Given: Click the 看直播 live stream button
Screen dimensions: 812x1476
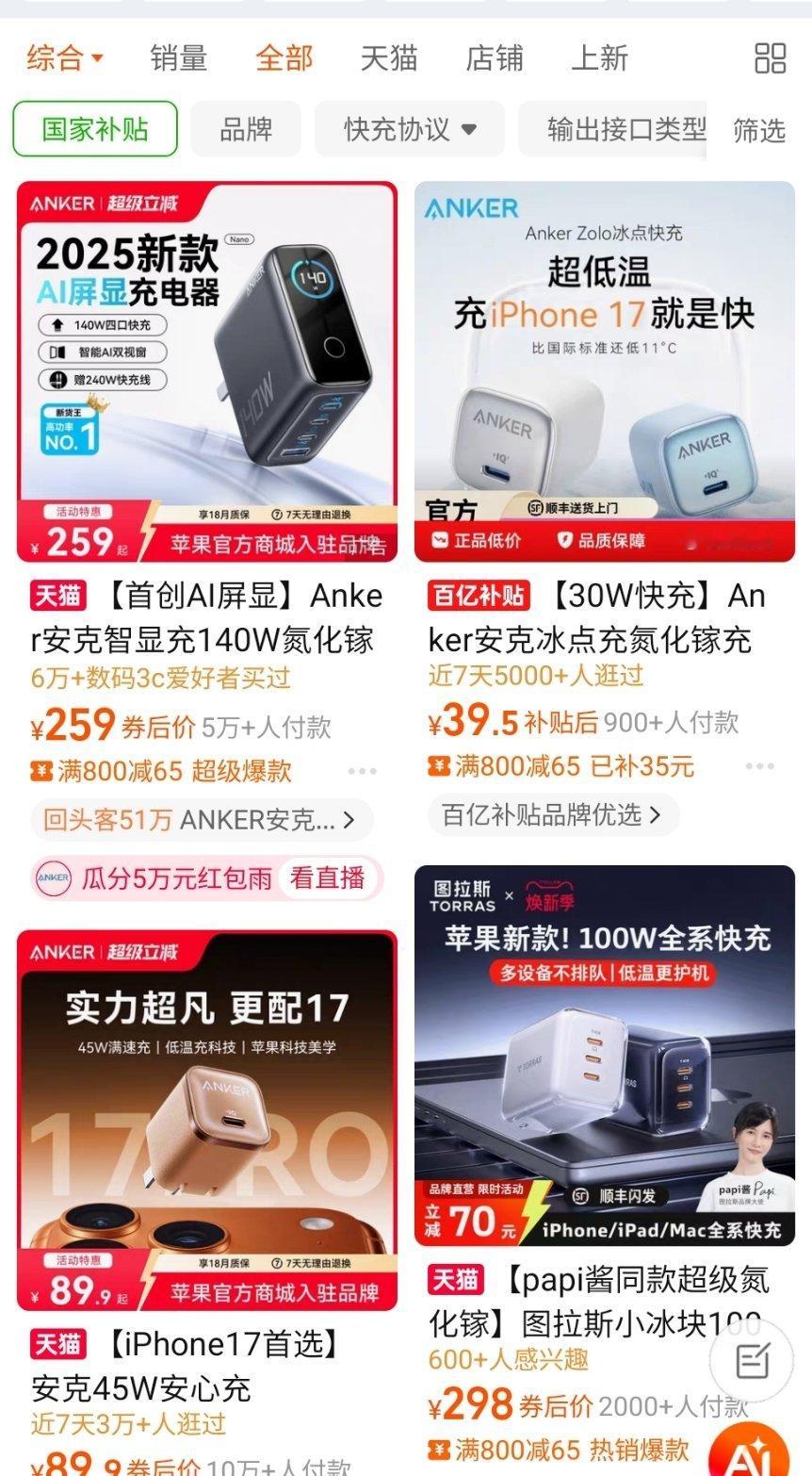Looking at the screenshot, I should tap(328, 877).
